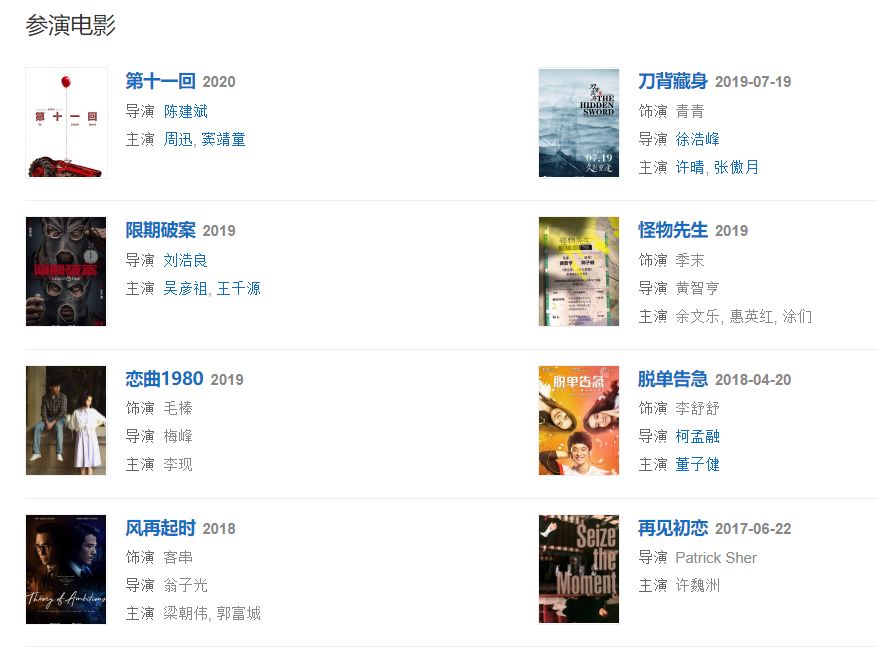Open the film title 再见初恋

click(673, 528)
